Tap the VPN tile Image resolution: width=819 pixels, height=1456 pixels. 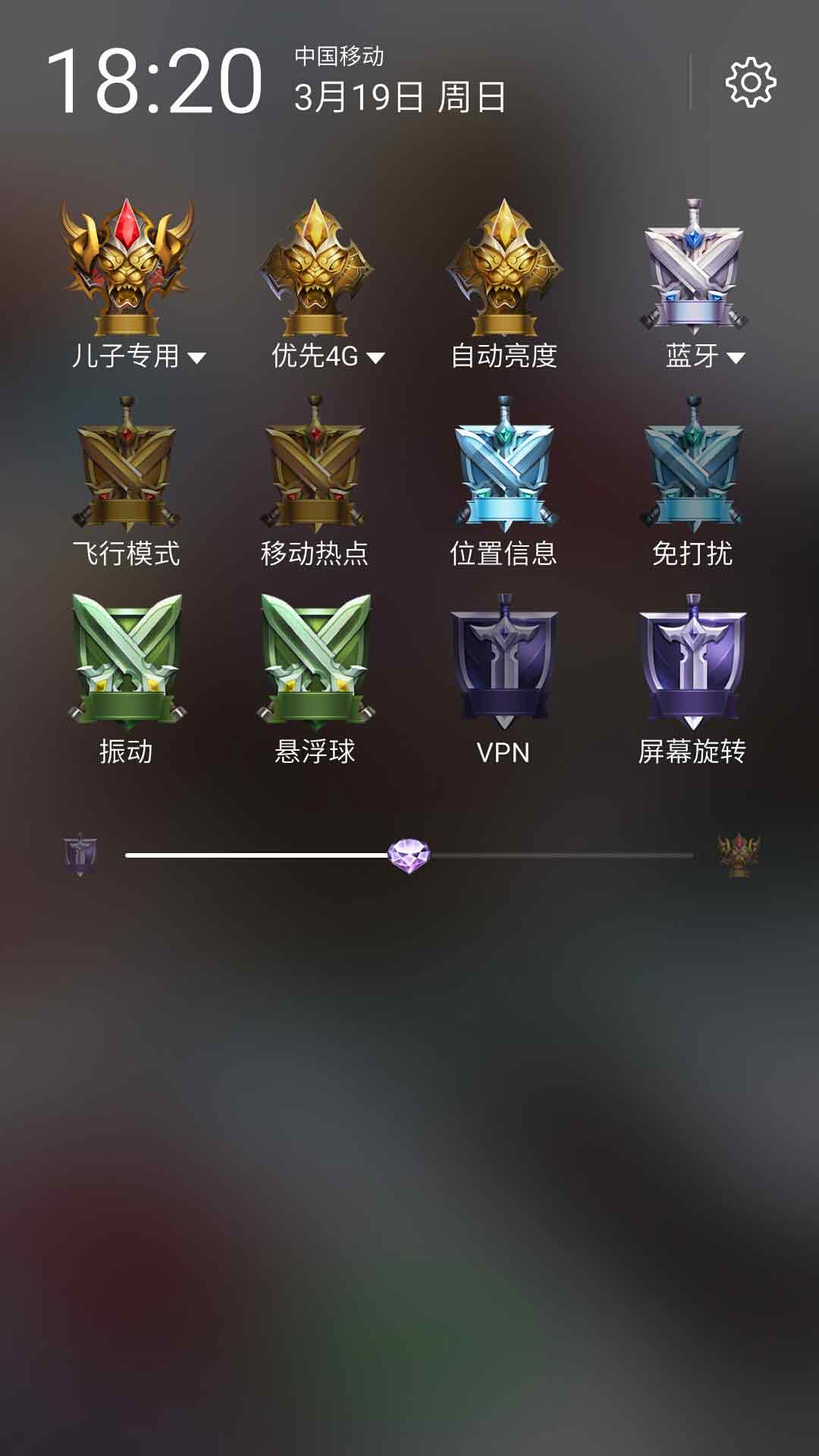pyautogui.click(x=504, y=661)
